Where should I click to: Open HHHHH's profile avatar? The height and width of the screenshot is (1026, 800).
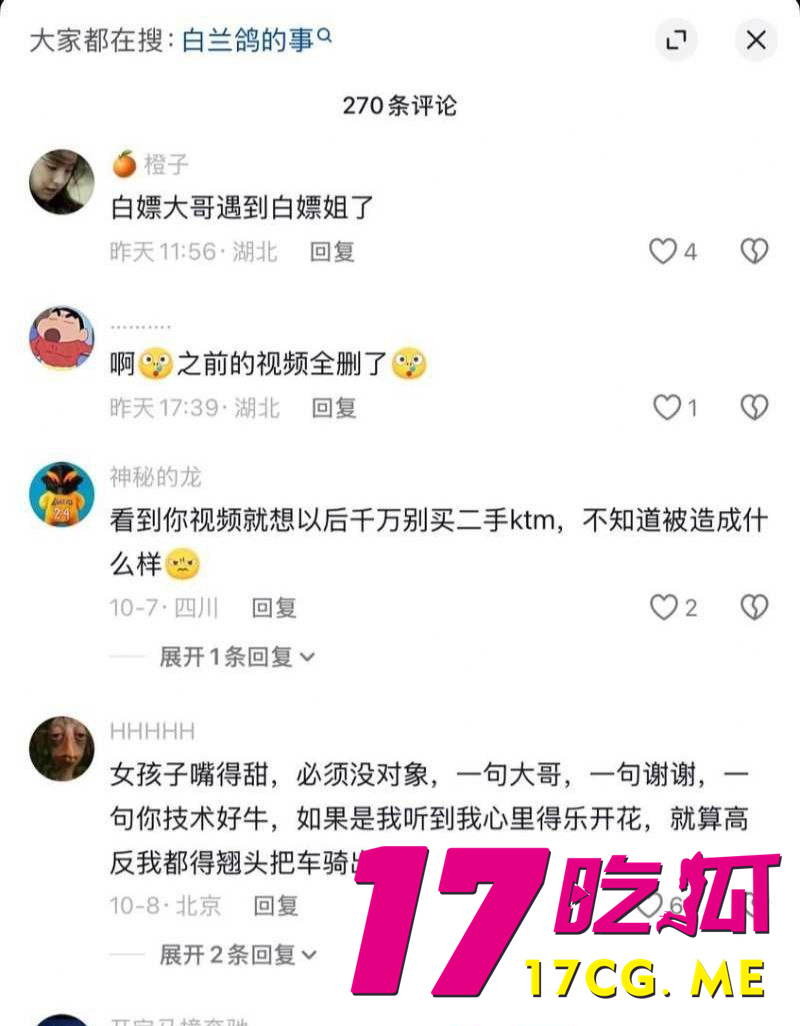click(62, 749)
